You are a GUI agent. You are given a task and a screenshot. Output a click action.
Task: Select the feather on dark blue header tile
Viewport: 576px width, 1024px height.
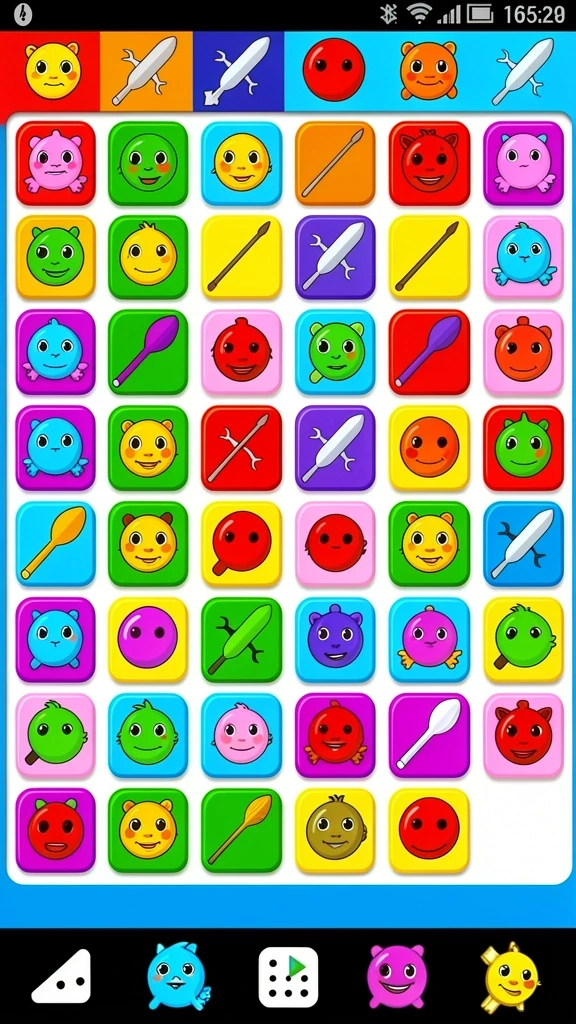238,71
